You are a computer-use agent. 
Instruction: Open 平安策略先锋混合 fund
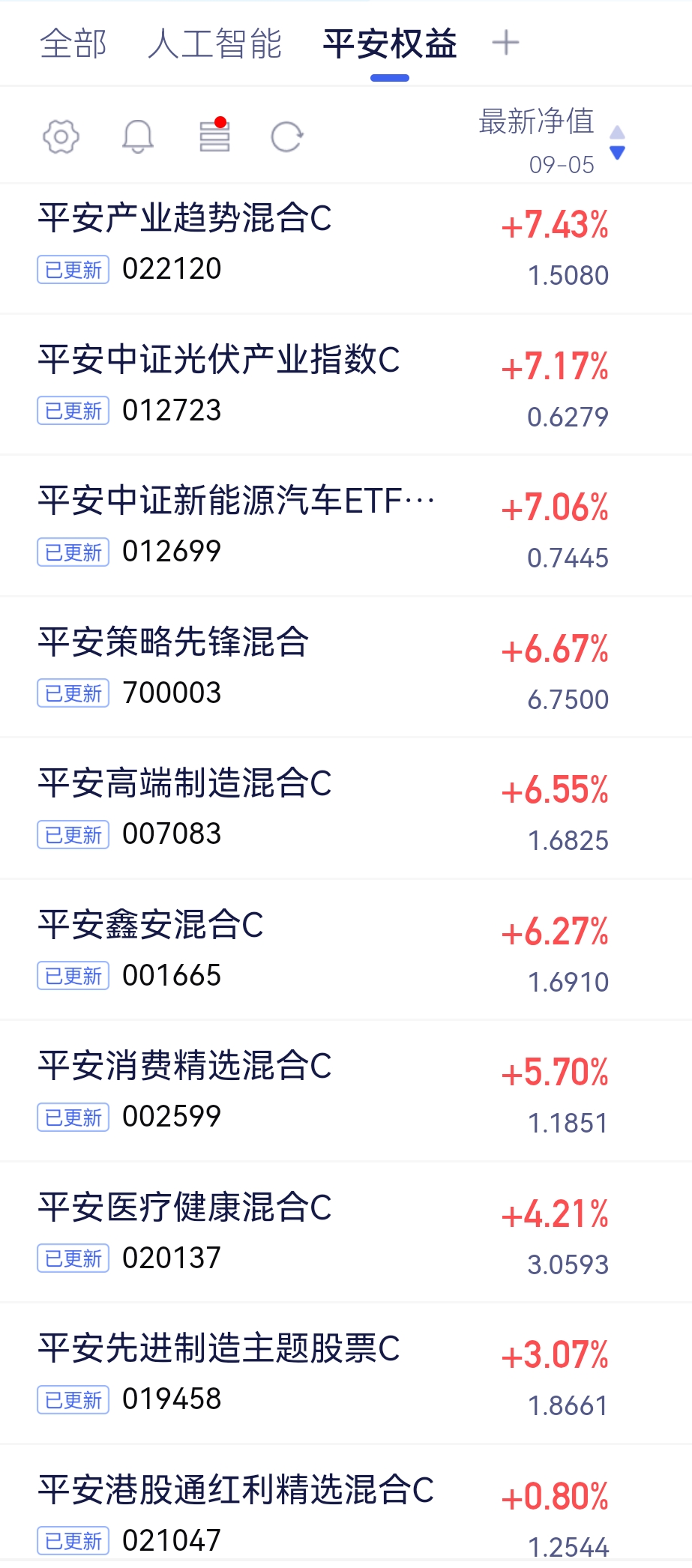coord(346,667)
